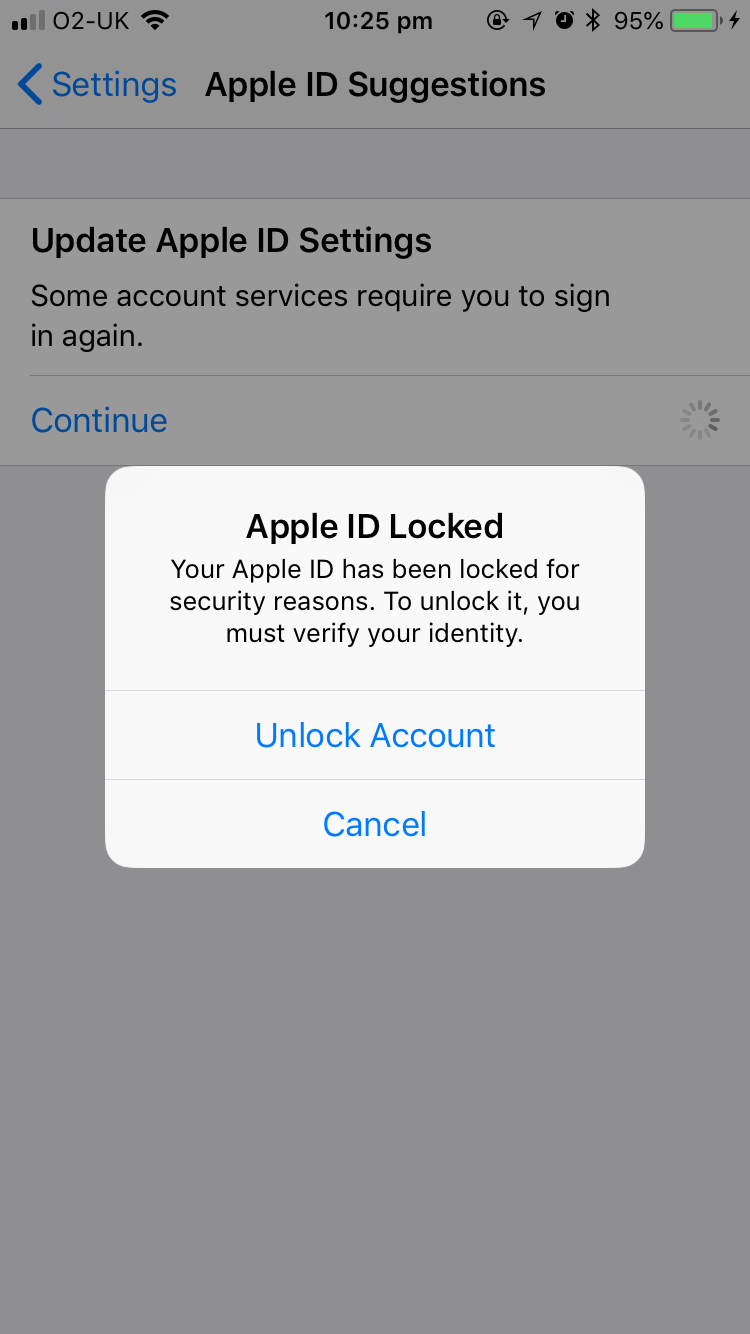
Task: Go back to Settings
Action: 97,85
